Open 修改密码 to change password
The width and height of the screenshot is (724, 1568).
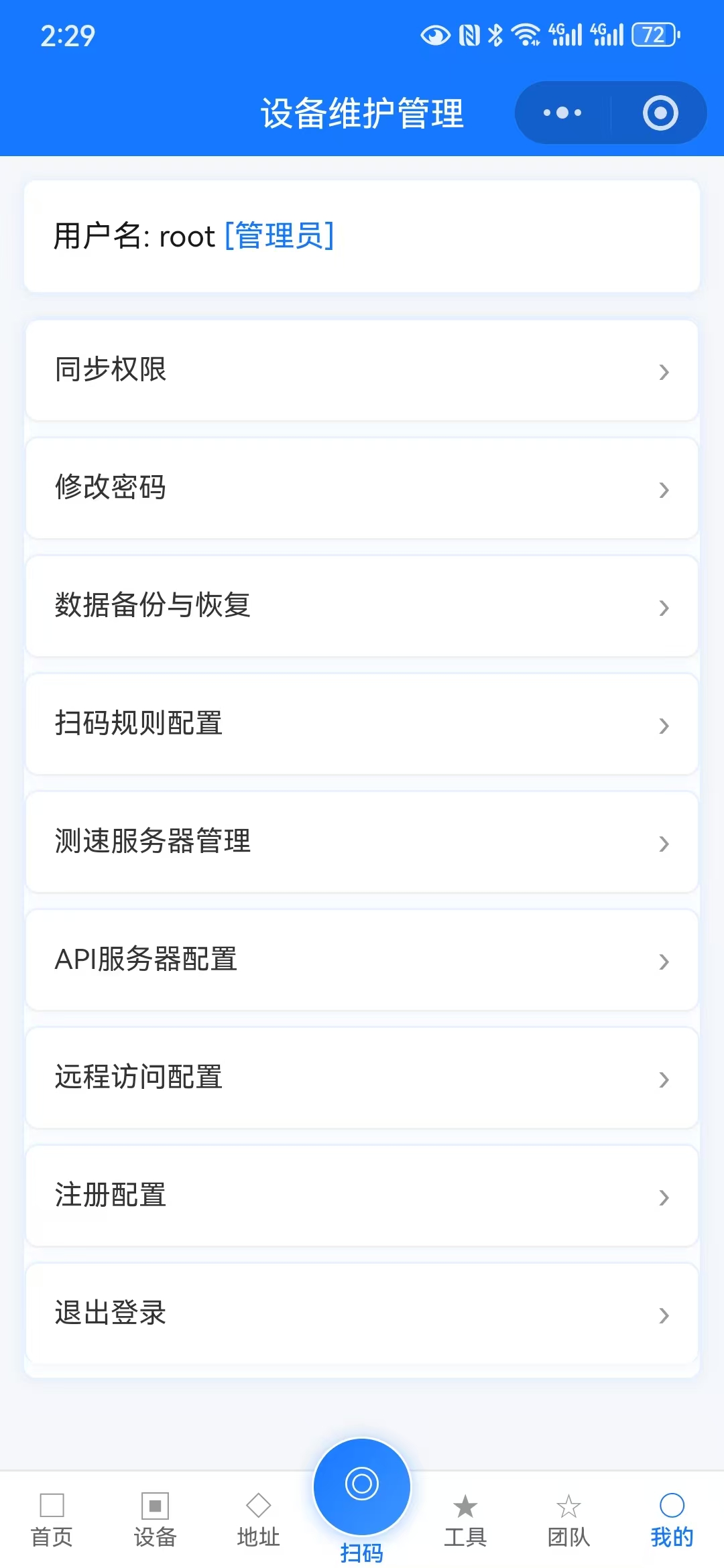tap(362, 488)
